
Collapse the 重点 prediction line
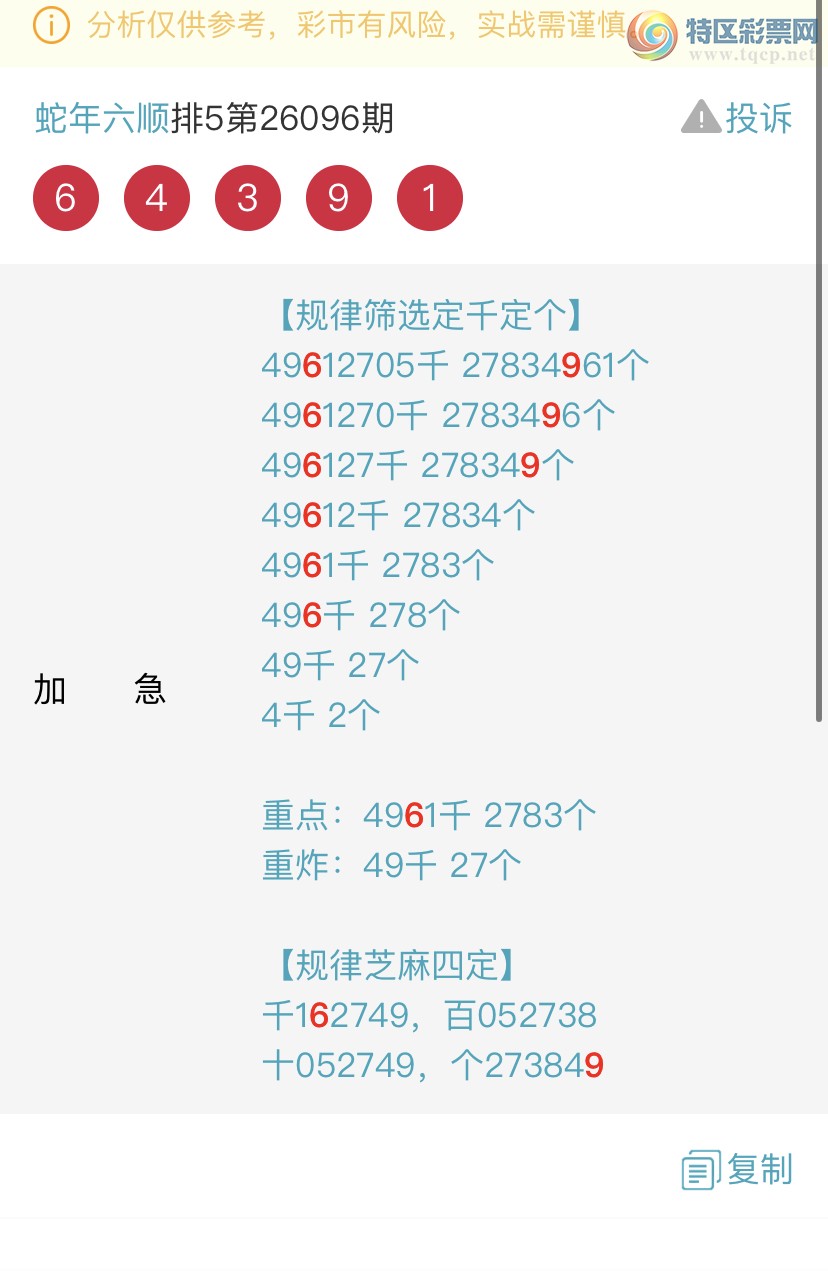(428, 815)
